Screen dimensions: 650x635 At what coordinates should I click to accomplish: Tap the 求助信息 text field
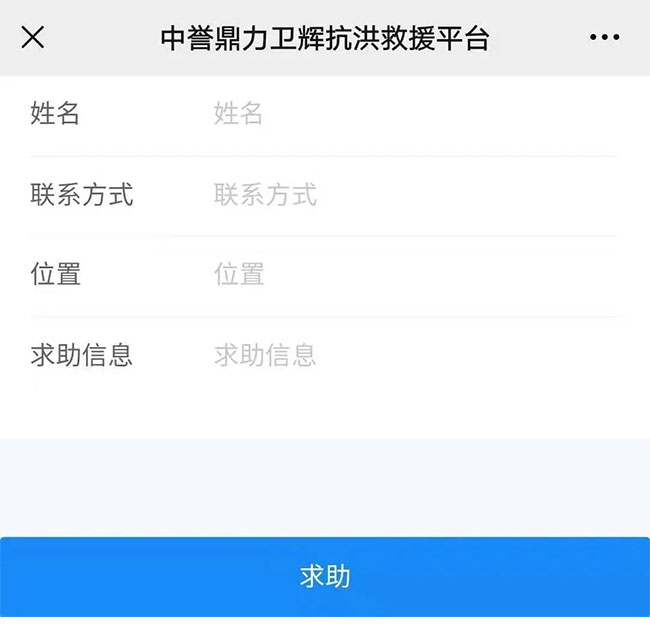(410, 355)
